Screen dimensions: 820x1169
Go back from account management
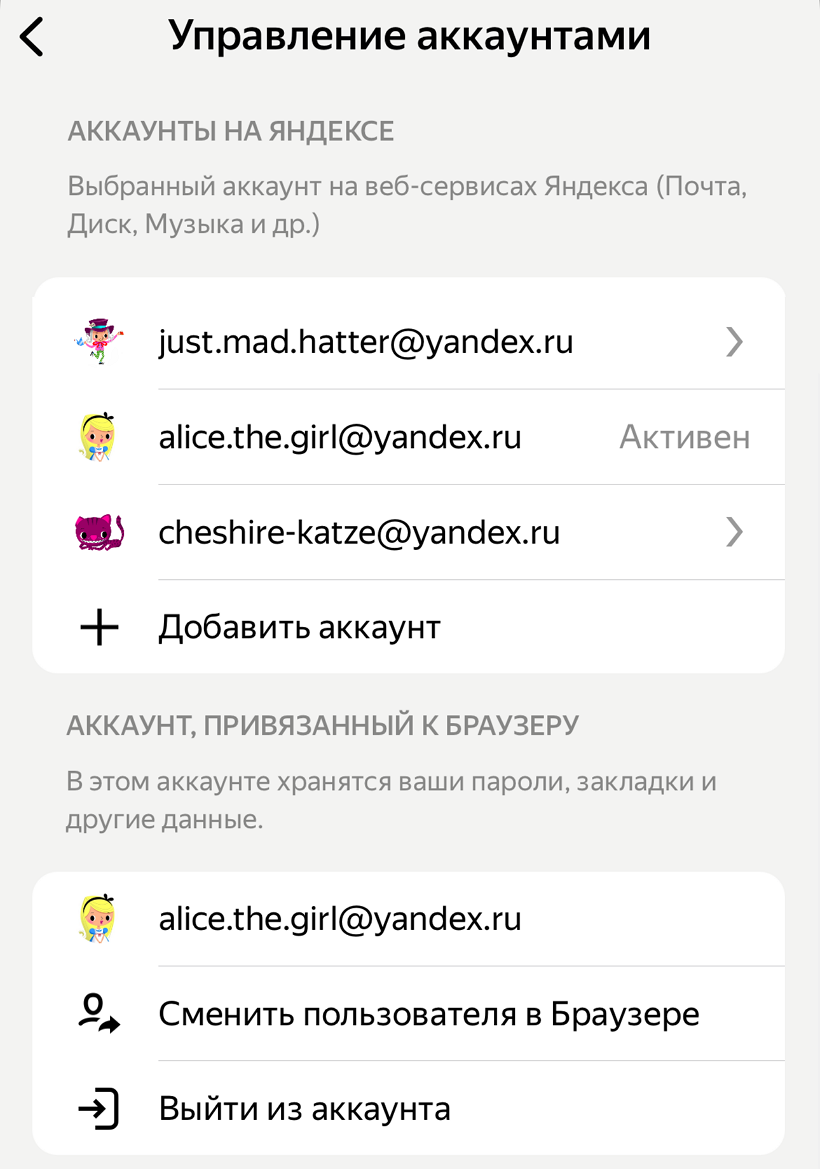(x=32, y=37)
